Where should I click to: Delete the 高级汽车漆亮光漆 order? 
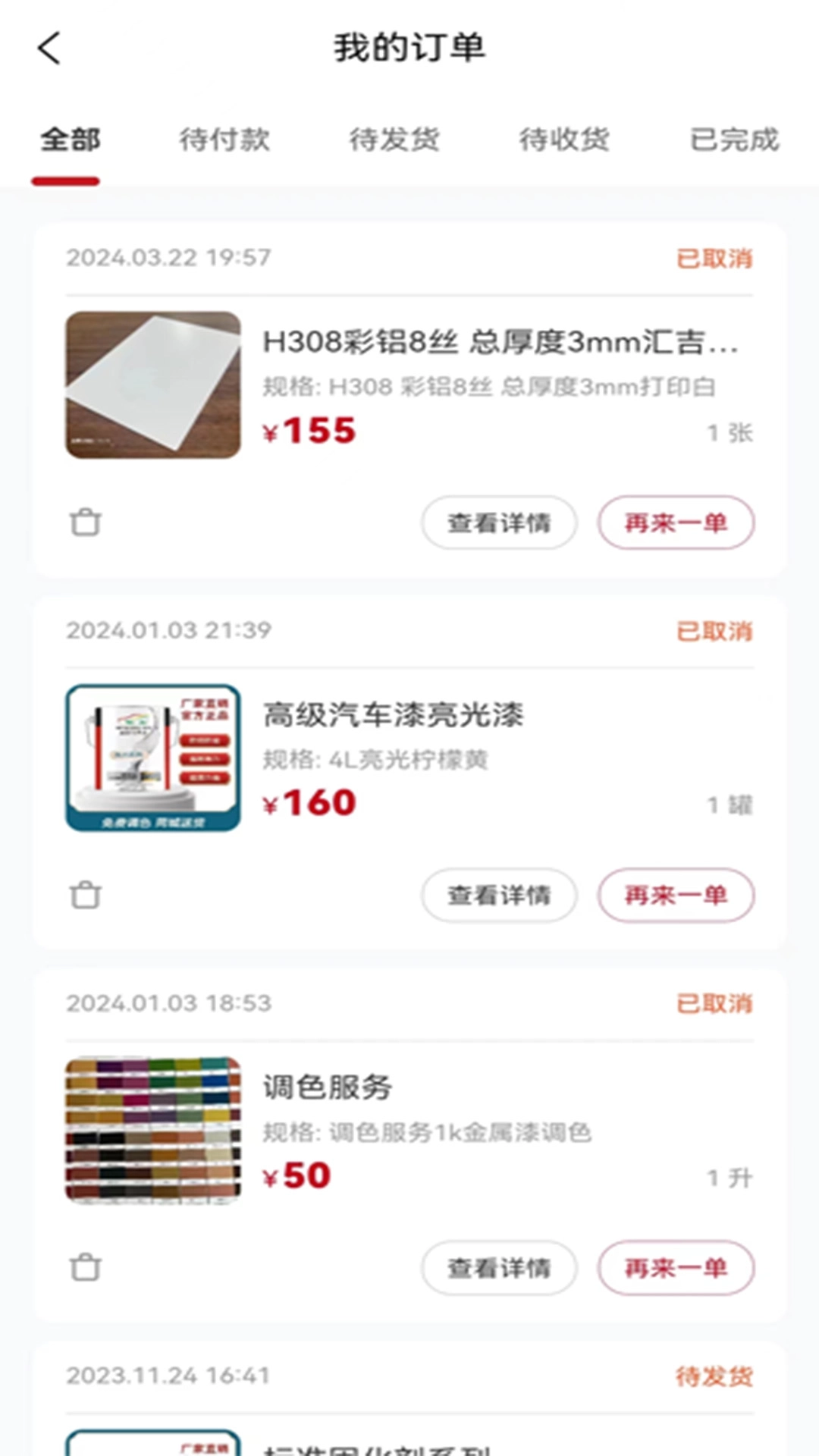click(x=85, y=895)
